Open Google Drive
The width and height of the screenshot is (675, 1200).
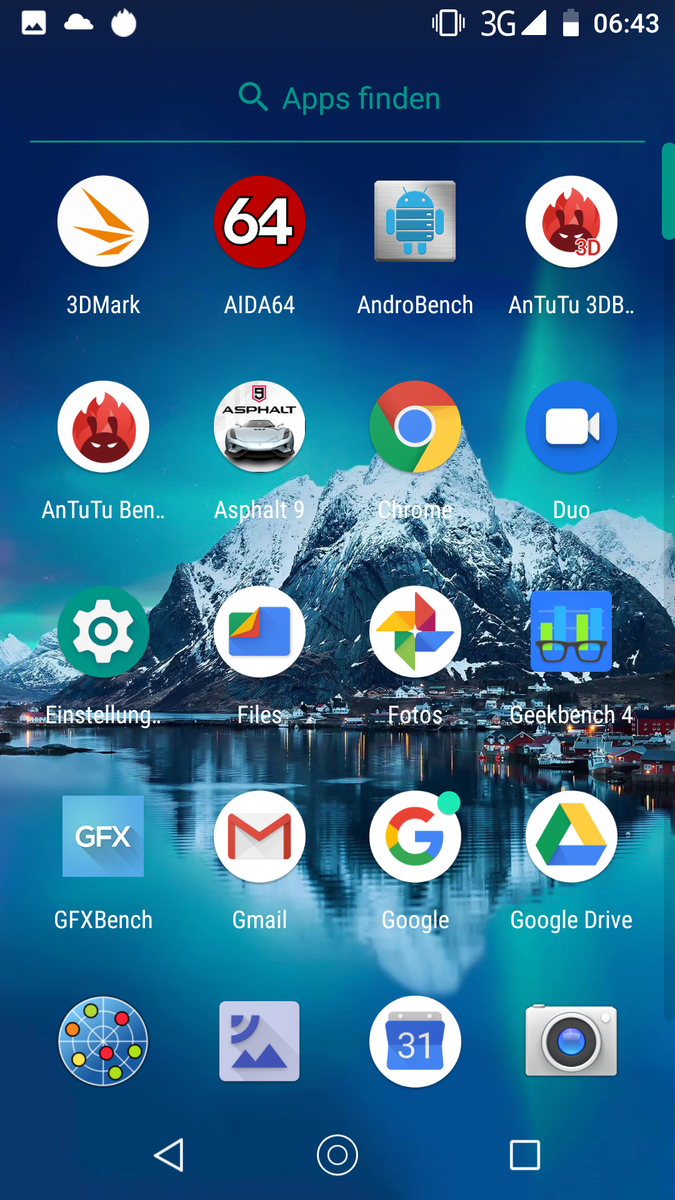[571, 837]
